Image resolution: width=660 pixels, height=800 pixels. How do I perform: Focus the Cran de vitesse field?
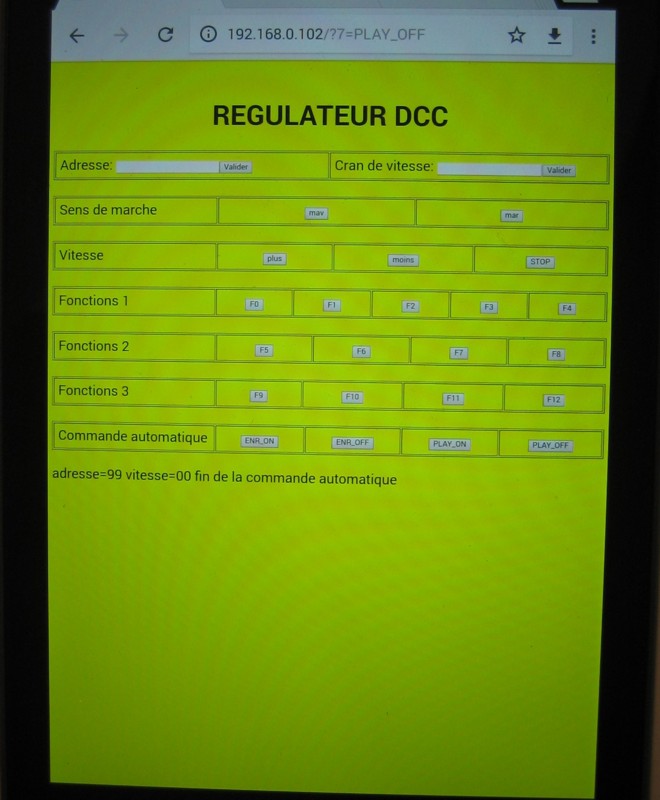coord(489,169)
